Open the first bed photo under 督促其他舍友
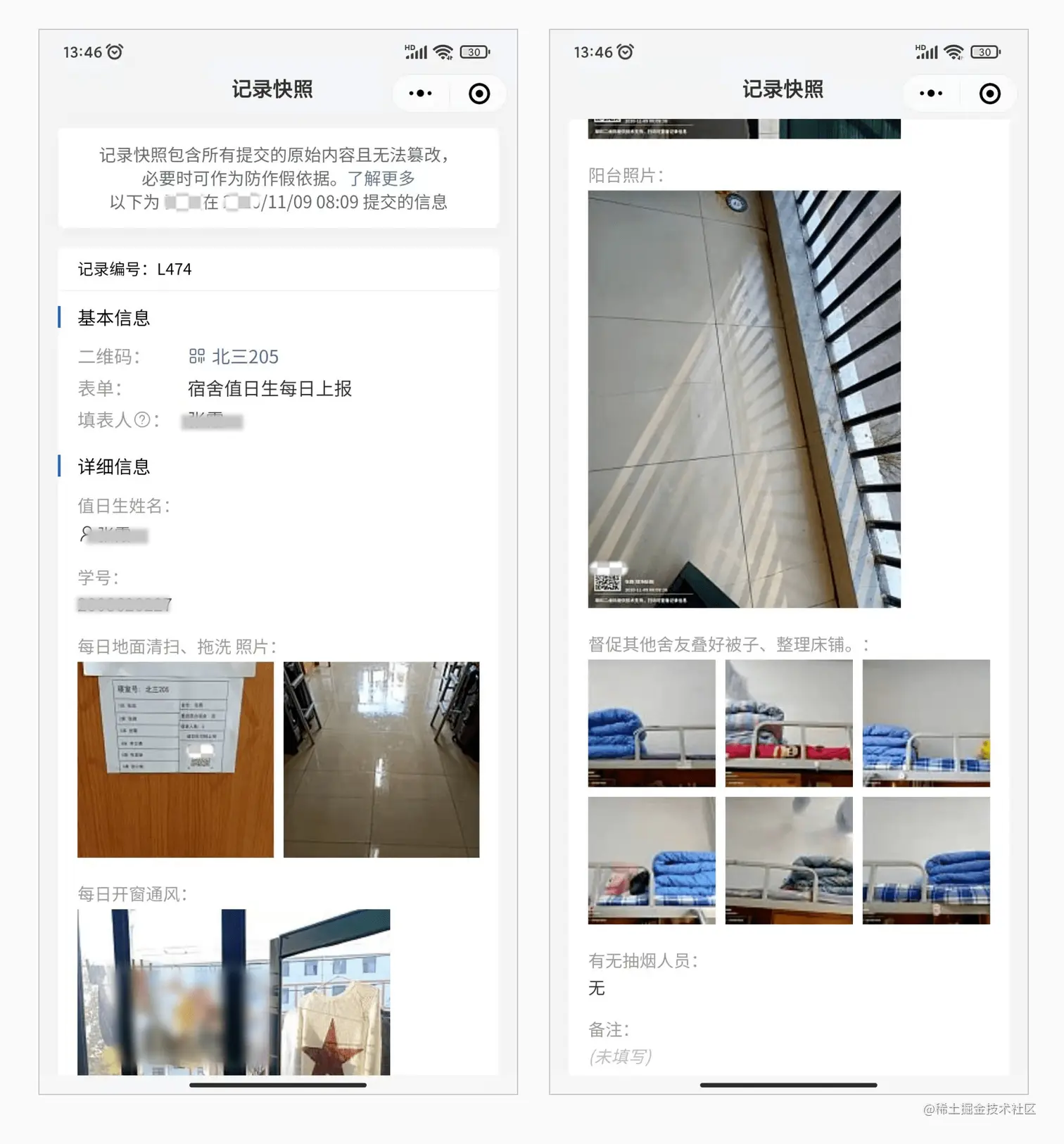1064x1144 pixels. [x=651, y=723]
